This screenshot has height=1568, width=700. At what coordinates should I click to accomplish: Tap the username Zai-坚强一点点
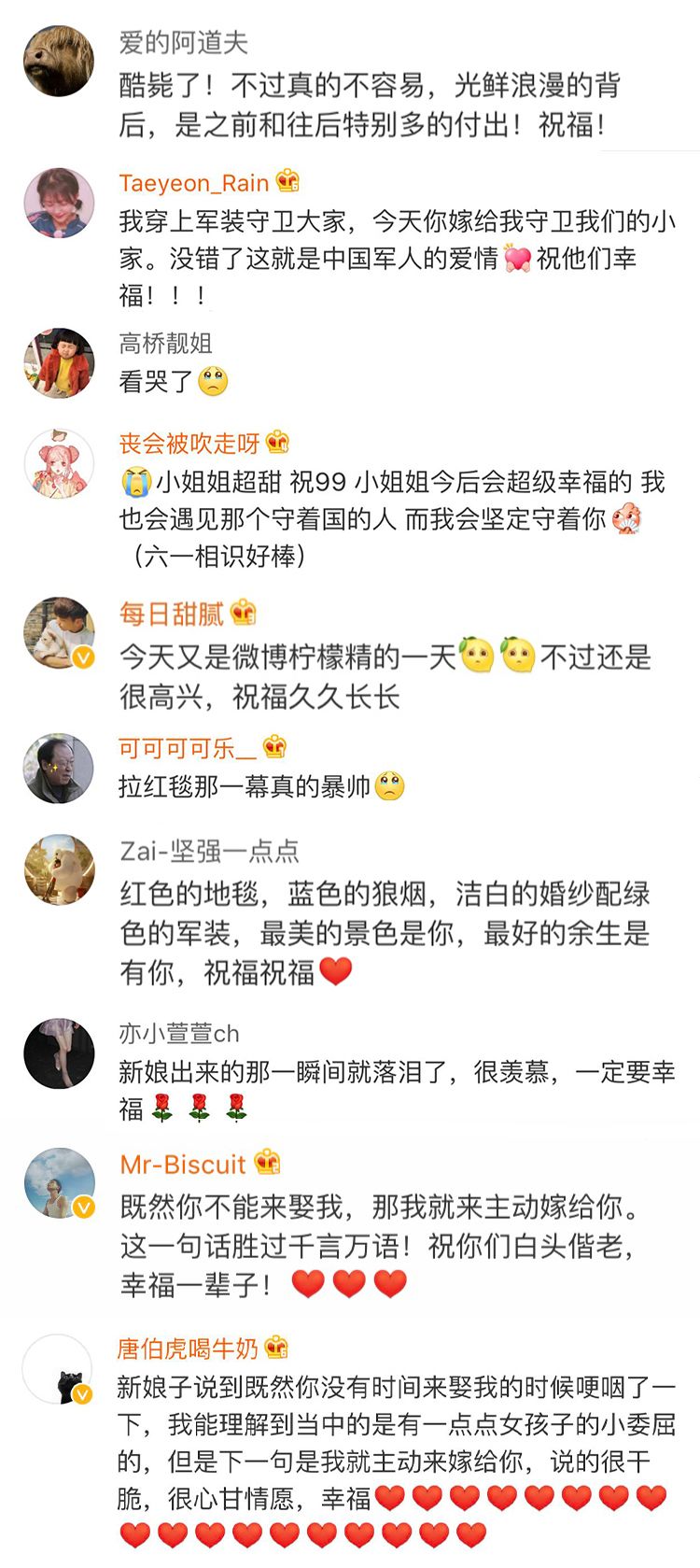coord(209,851)
